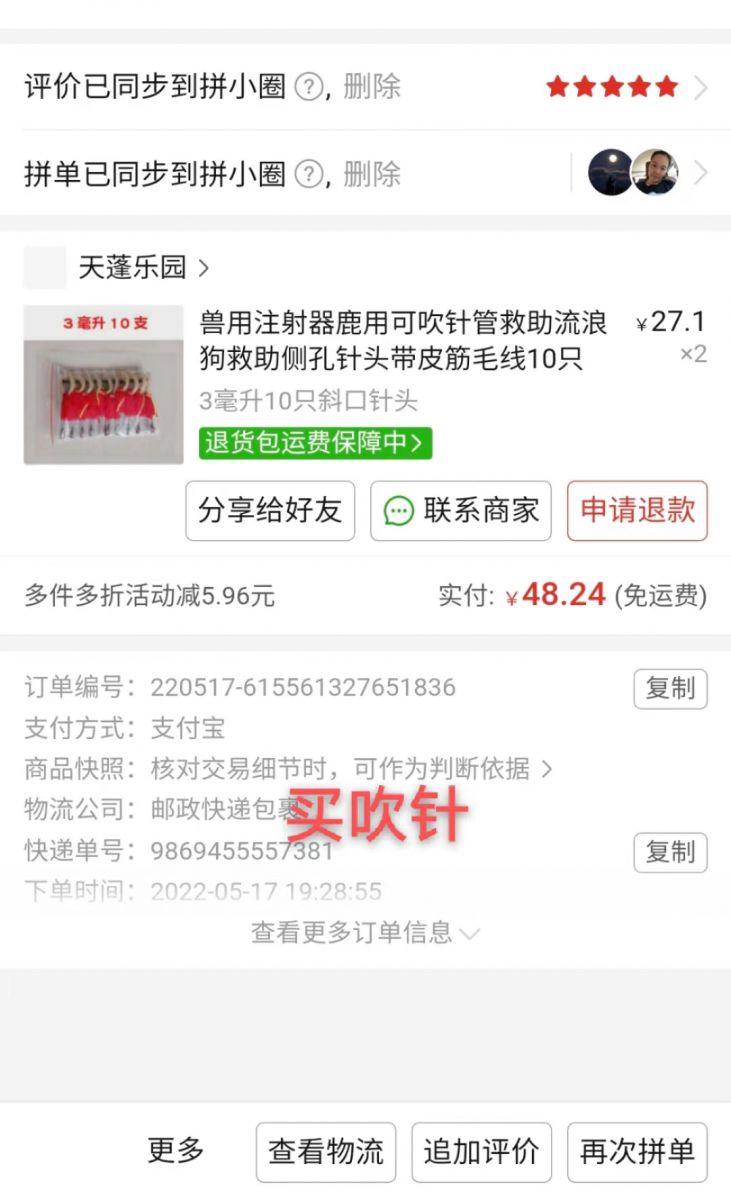Expand 查看更多订单信息
This screenshot has height=1200, width=731.
click(x=365, y=933)
